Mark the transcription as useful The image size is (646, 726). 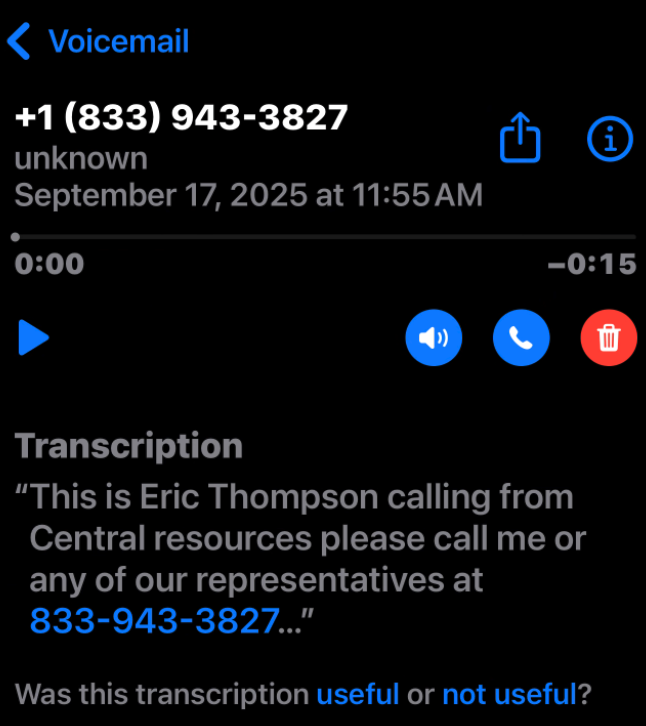[357, 693]
